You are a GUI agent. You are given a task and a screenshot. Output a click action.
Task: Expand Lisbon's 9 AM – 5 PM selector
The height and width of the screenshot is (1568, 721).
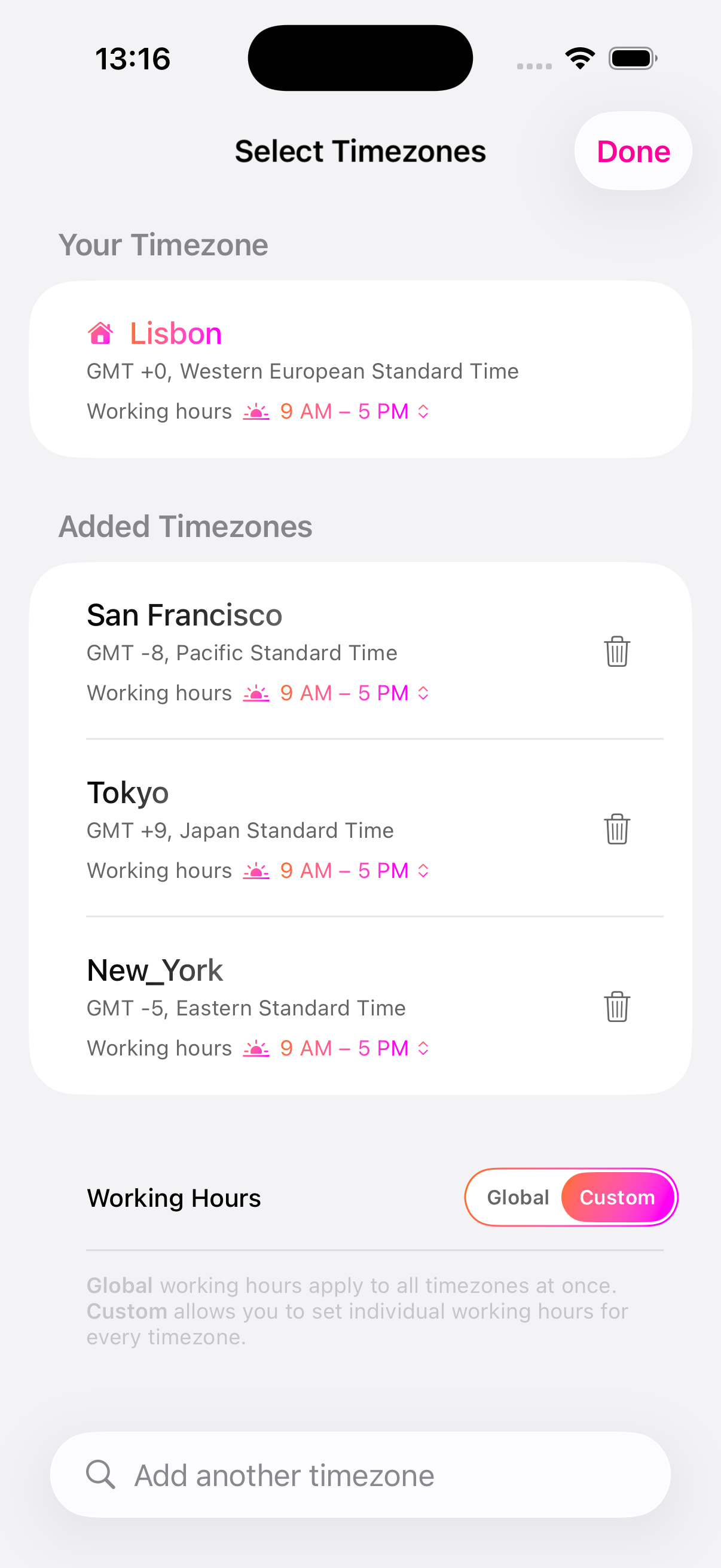pos(423,411)
